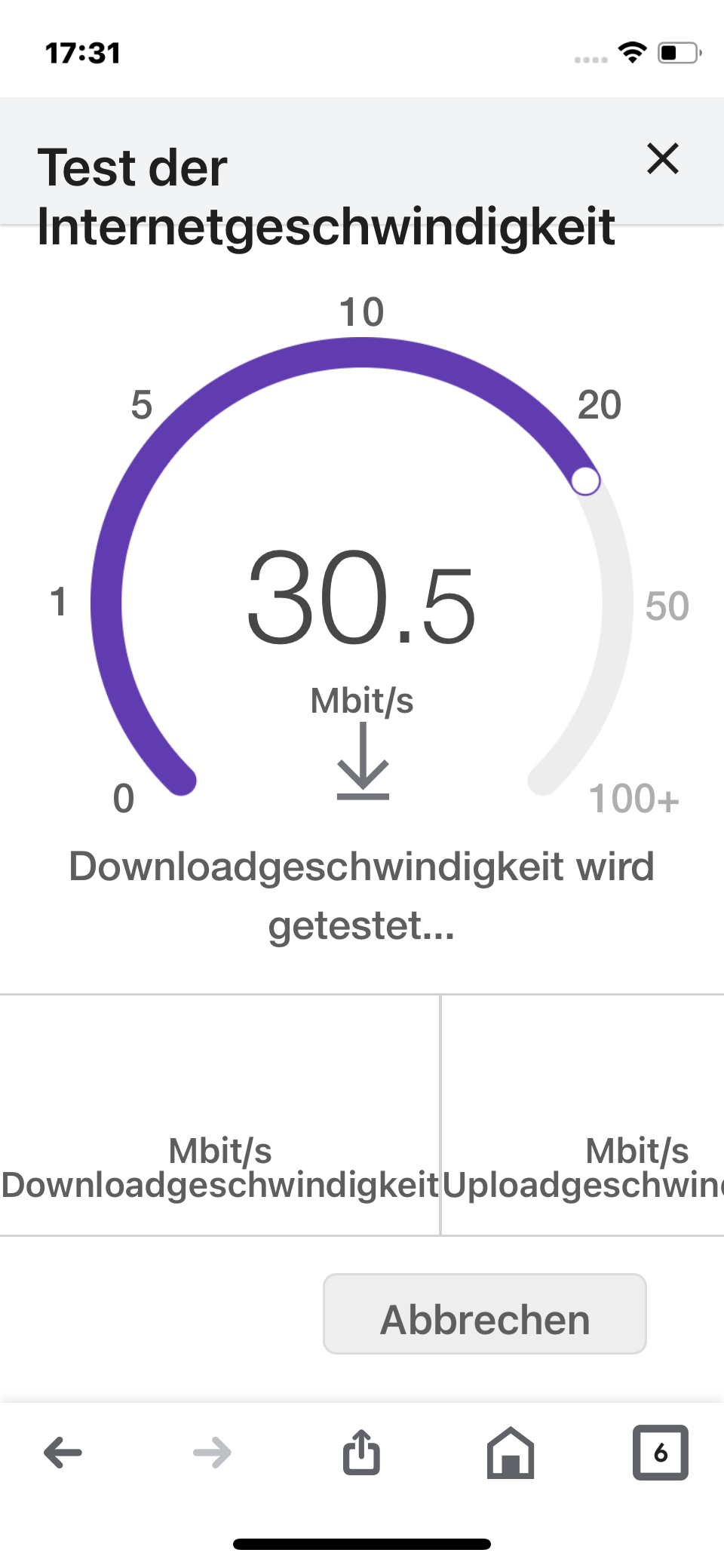
Task: Show the six open tabs
Action: tap(660, 1453)
